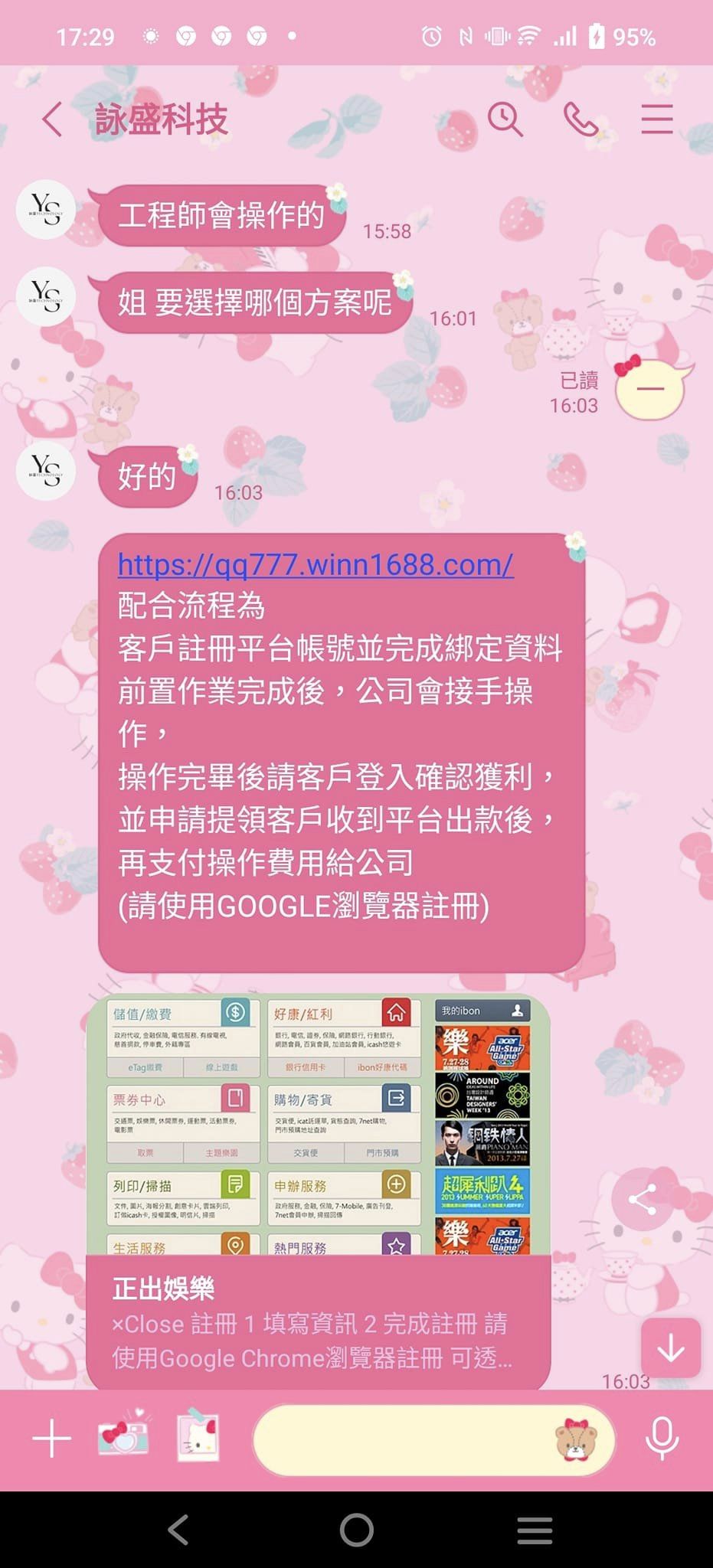Open the photo gallery picker
Image resolution: width=713 pixels, height=1568 pixels.
pyautogui.click(x=198, y=1438)
